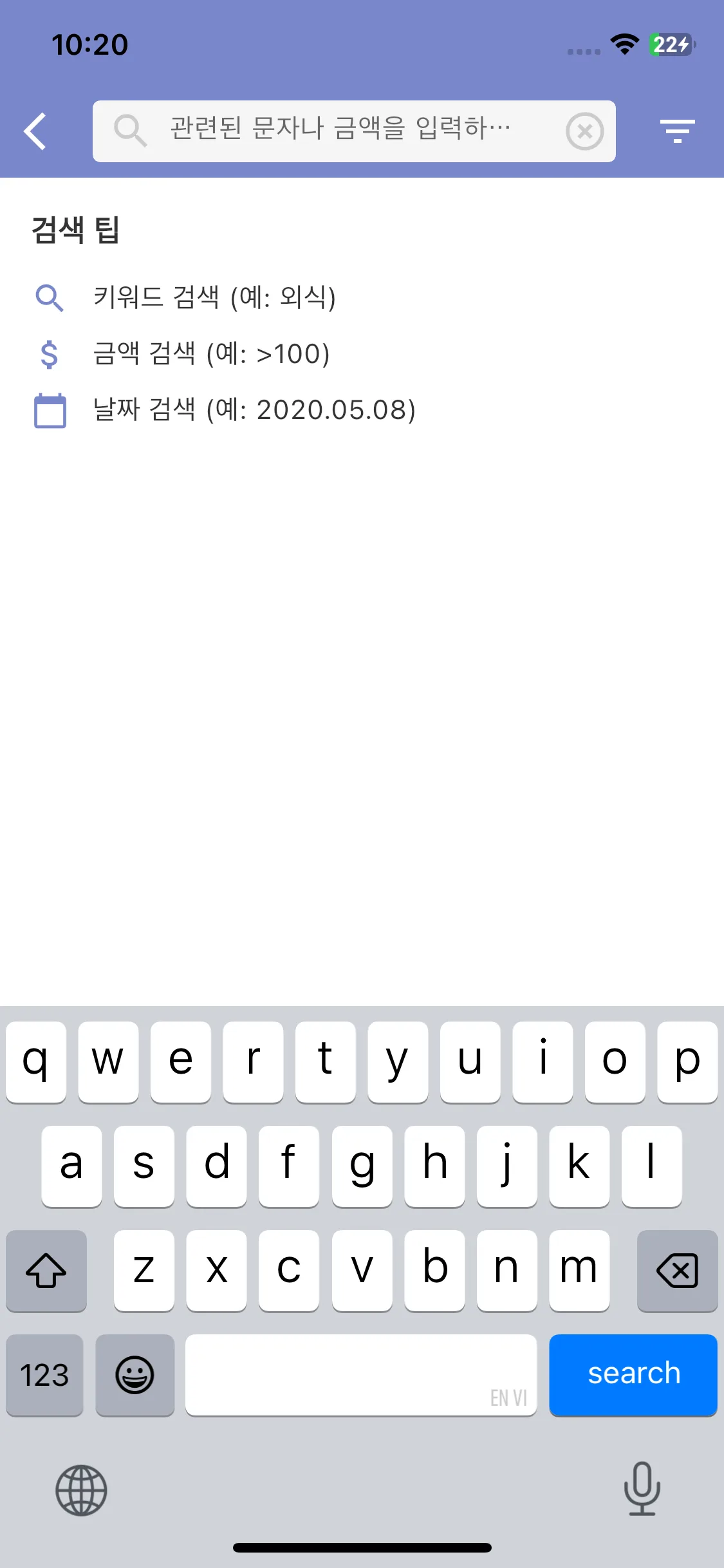Open the emoji keyboard
This screenshot has width=724, height=1568.
[135, 1376]
